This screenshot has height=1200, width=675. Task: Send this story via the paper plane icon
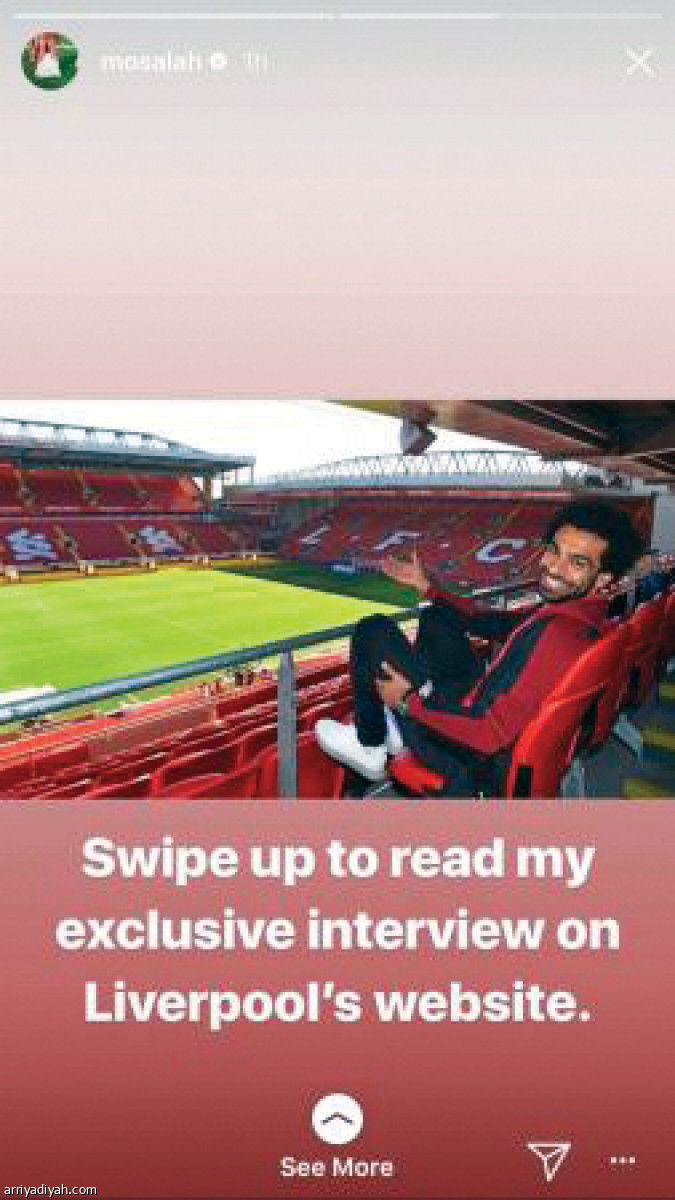[x=548, y=1161]
